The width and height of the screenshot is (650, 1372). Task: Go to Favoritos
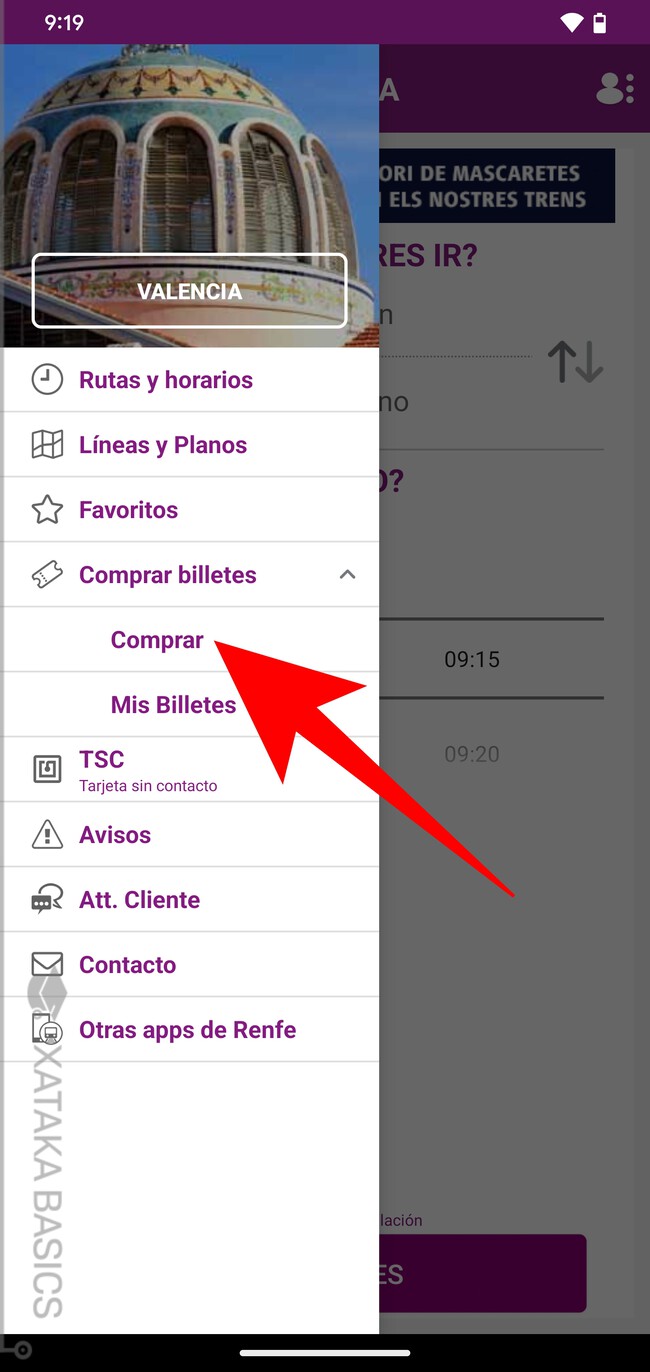click(x=191, y=510)
